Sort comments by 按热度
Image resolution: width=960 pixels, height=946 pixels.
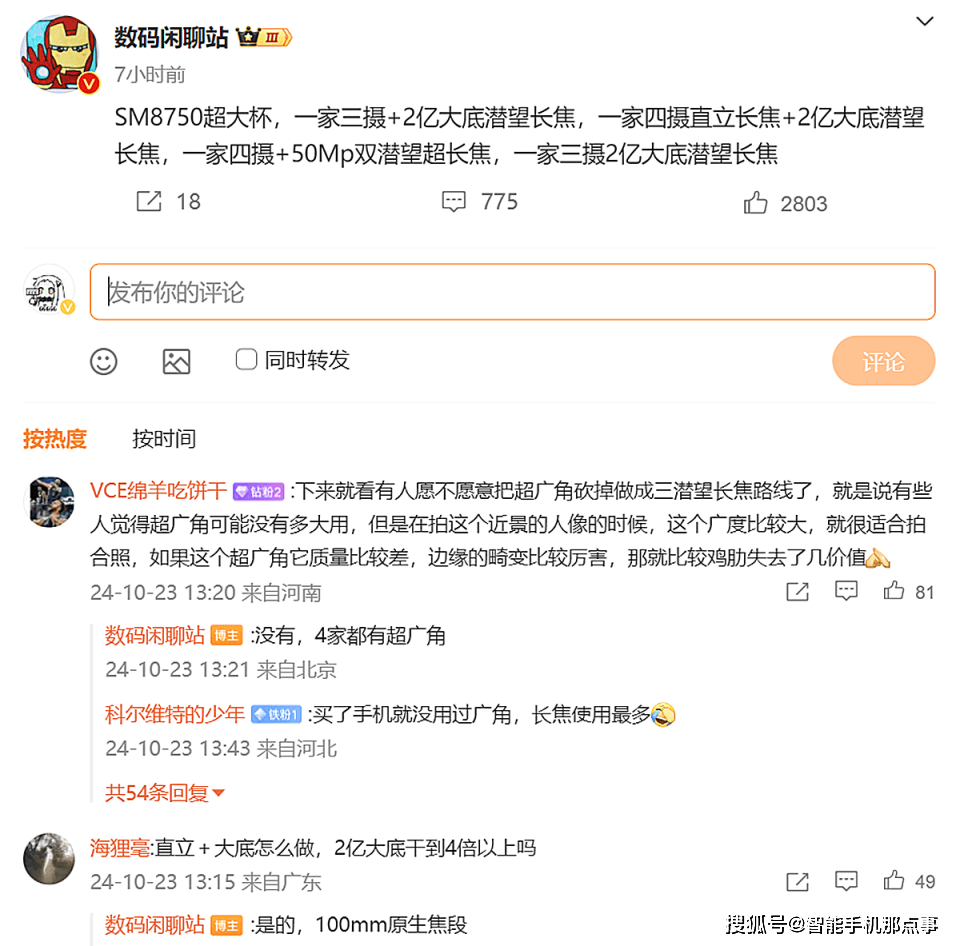pyautogui.click(x=55, y=438)
